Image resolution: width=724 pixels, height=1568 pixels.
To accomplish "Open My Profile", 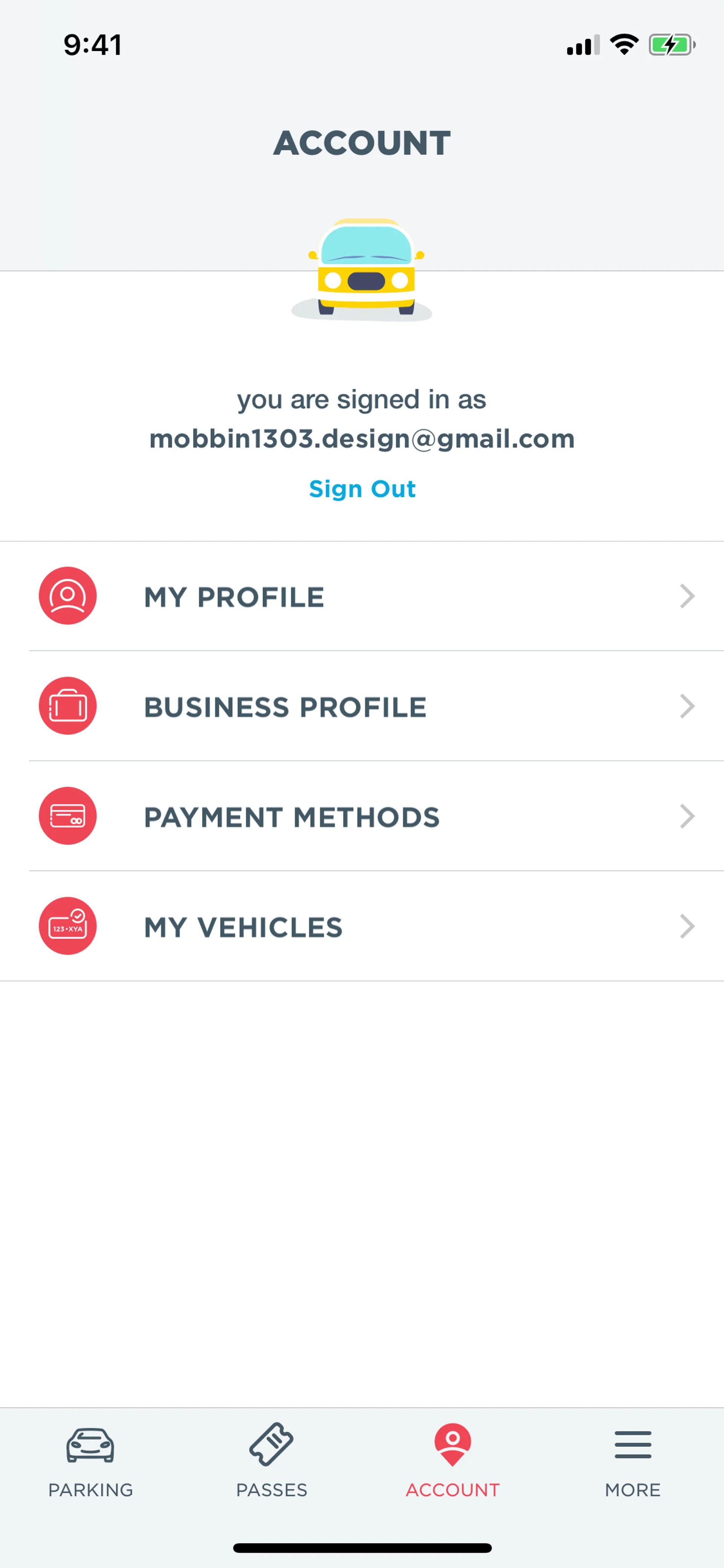I will 362,596.
